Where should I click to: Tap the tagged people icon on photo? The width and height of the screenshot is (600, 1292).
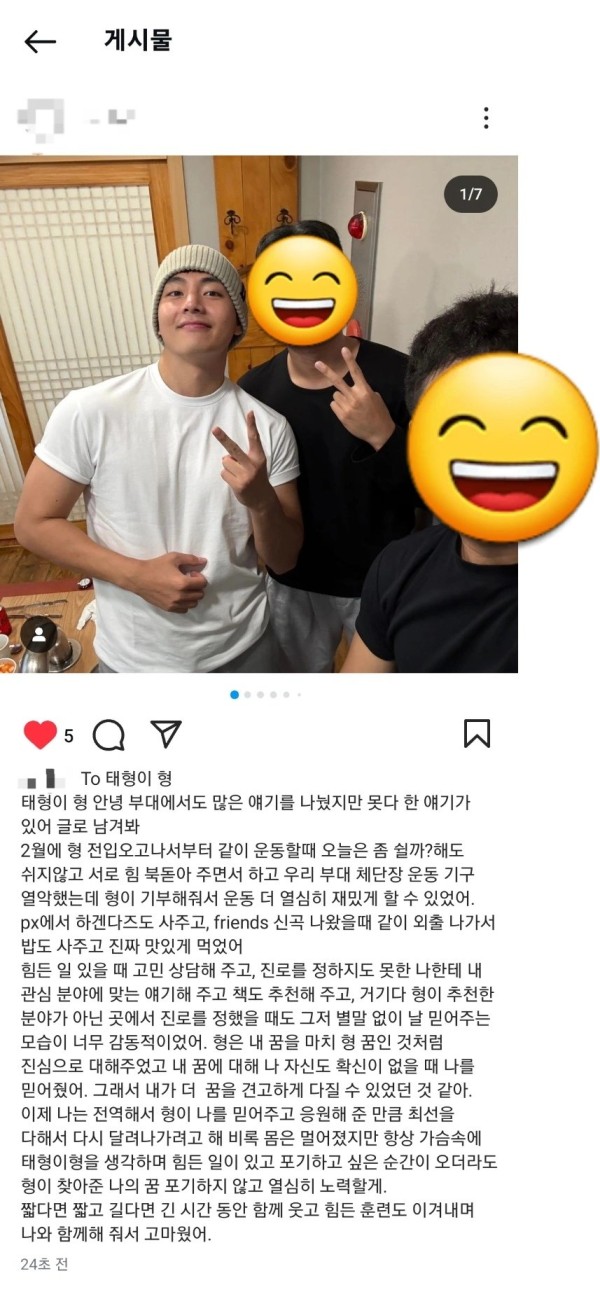[40, 634]
